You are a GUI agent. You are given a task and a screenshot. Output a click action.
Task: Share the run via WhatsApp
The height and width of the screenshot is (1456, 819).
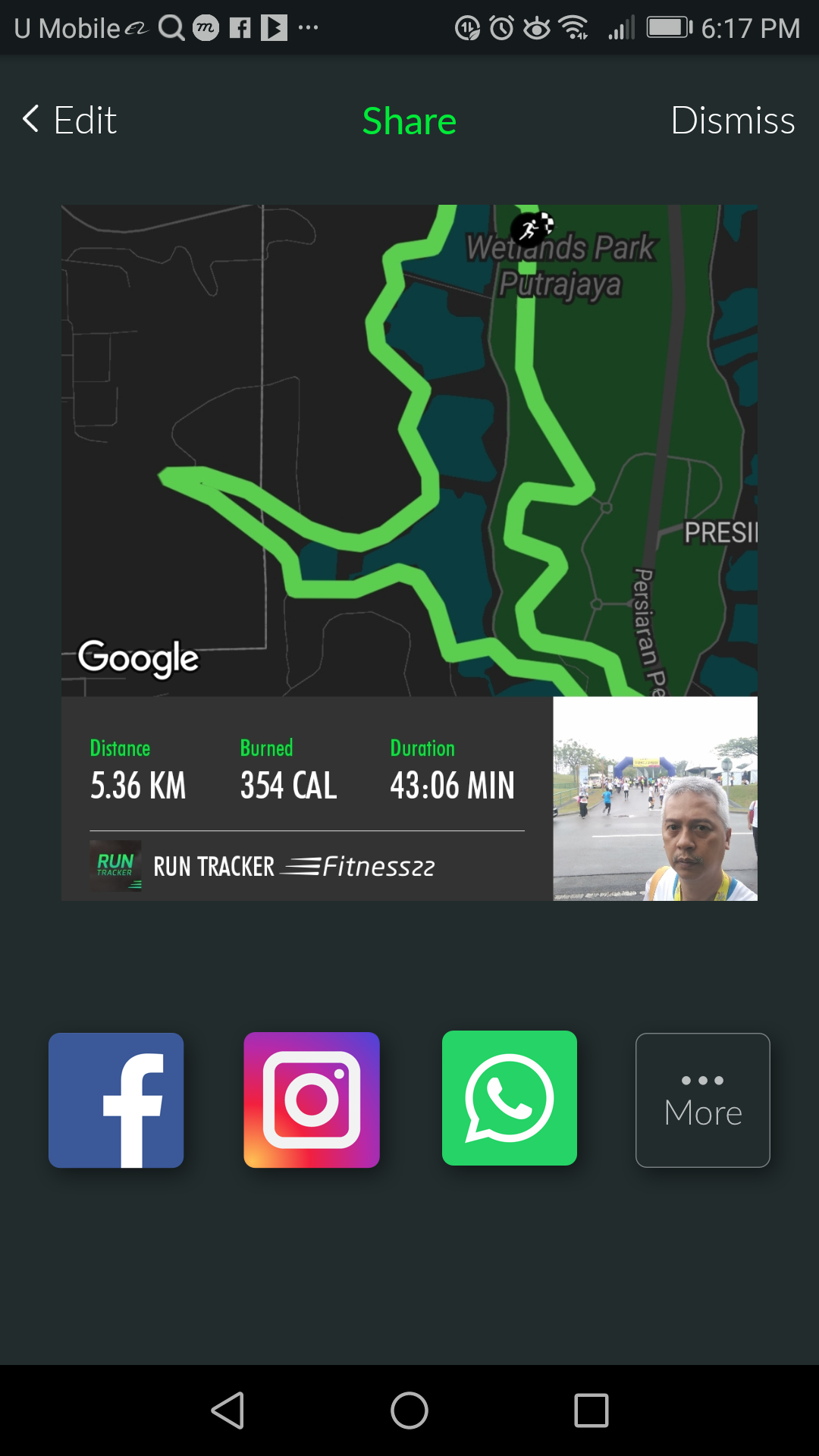click(x=510, y=1098)
